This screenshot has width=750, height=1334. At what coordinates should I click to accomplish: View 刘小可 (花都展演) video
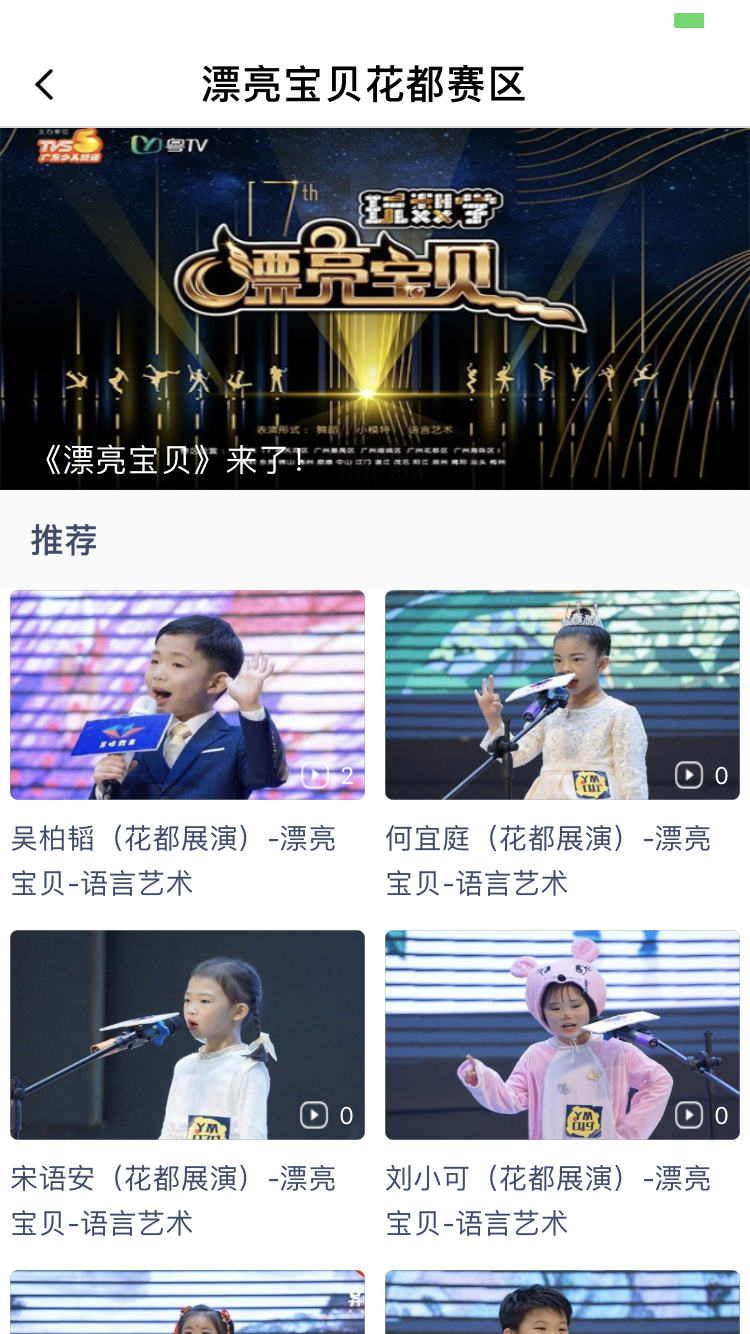point(562,1035)
